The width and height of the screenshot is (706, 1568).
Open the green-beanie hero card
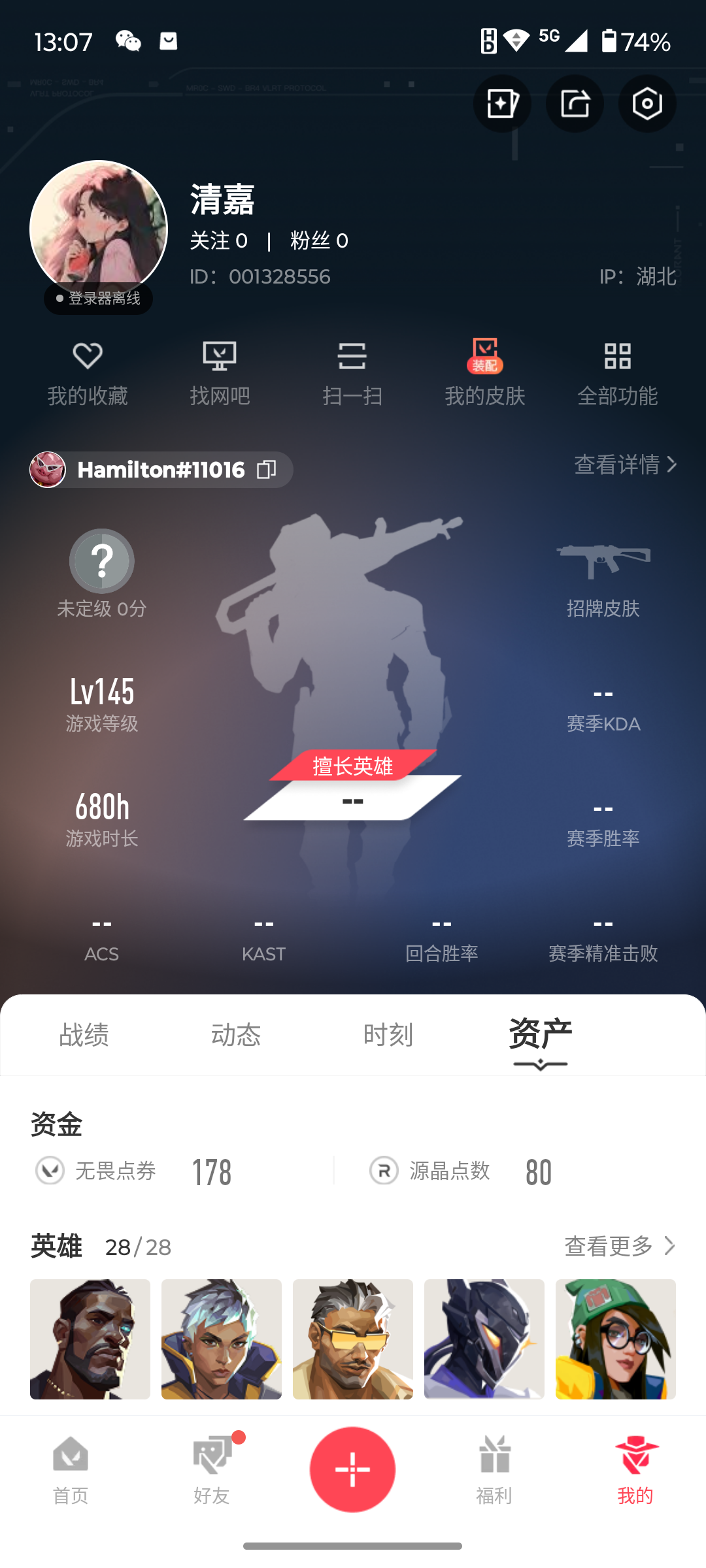(x=615, y=1339)
